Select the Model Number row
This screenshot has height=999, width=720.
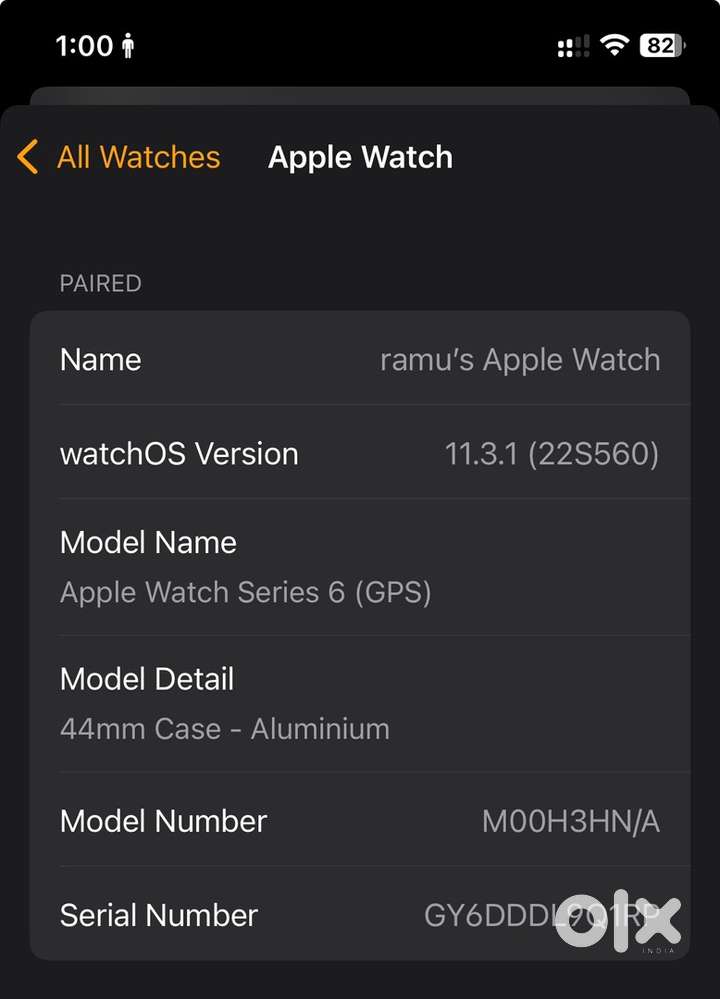360,821
